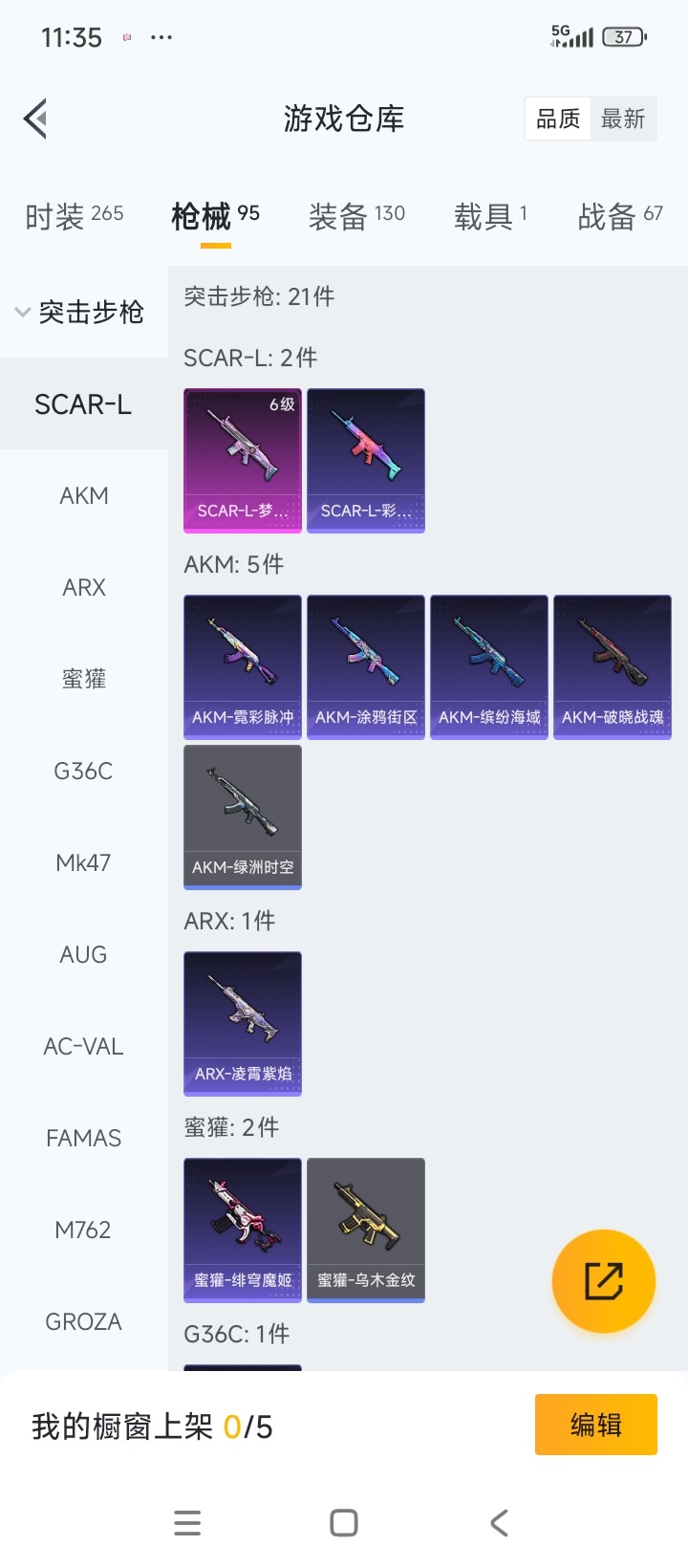Select the level 6 SCAR-L skin thumbnail
The height and width of the screenshot is (1568, 688).
coord(242,460)
